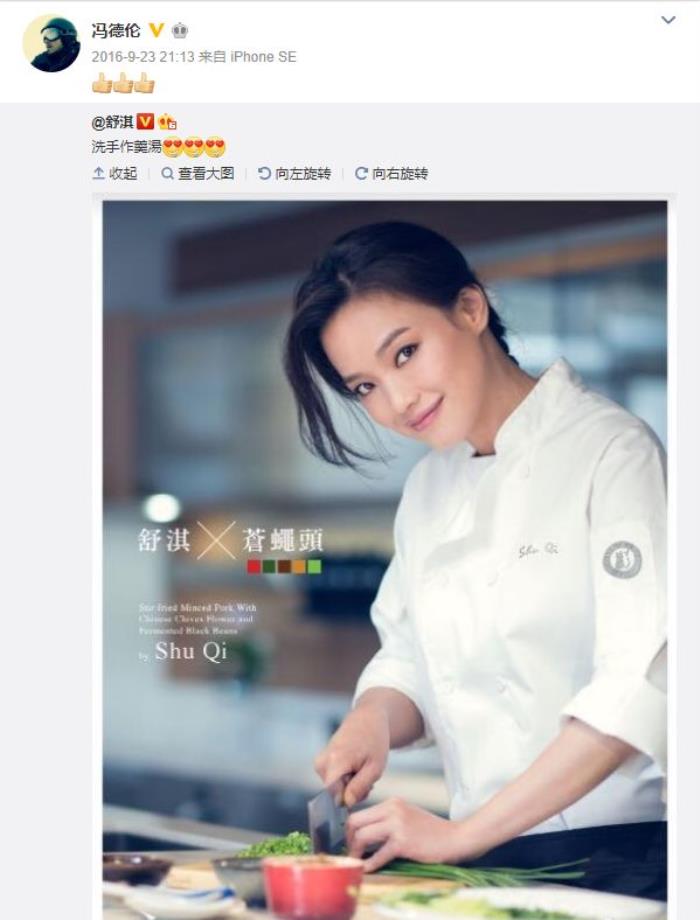Rotate the image right with 向右旋转
The image size is (700, 920).
(391, 173)
